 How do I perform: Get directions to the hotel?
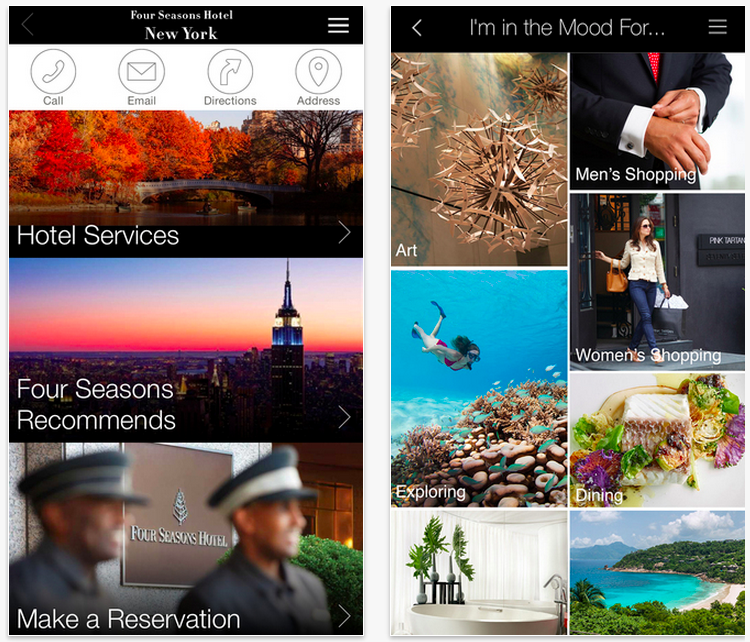230,74
